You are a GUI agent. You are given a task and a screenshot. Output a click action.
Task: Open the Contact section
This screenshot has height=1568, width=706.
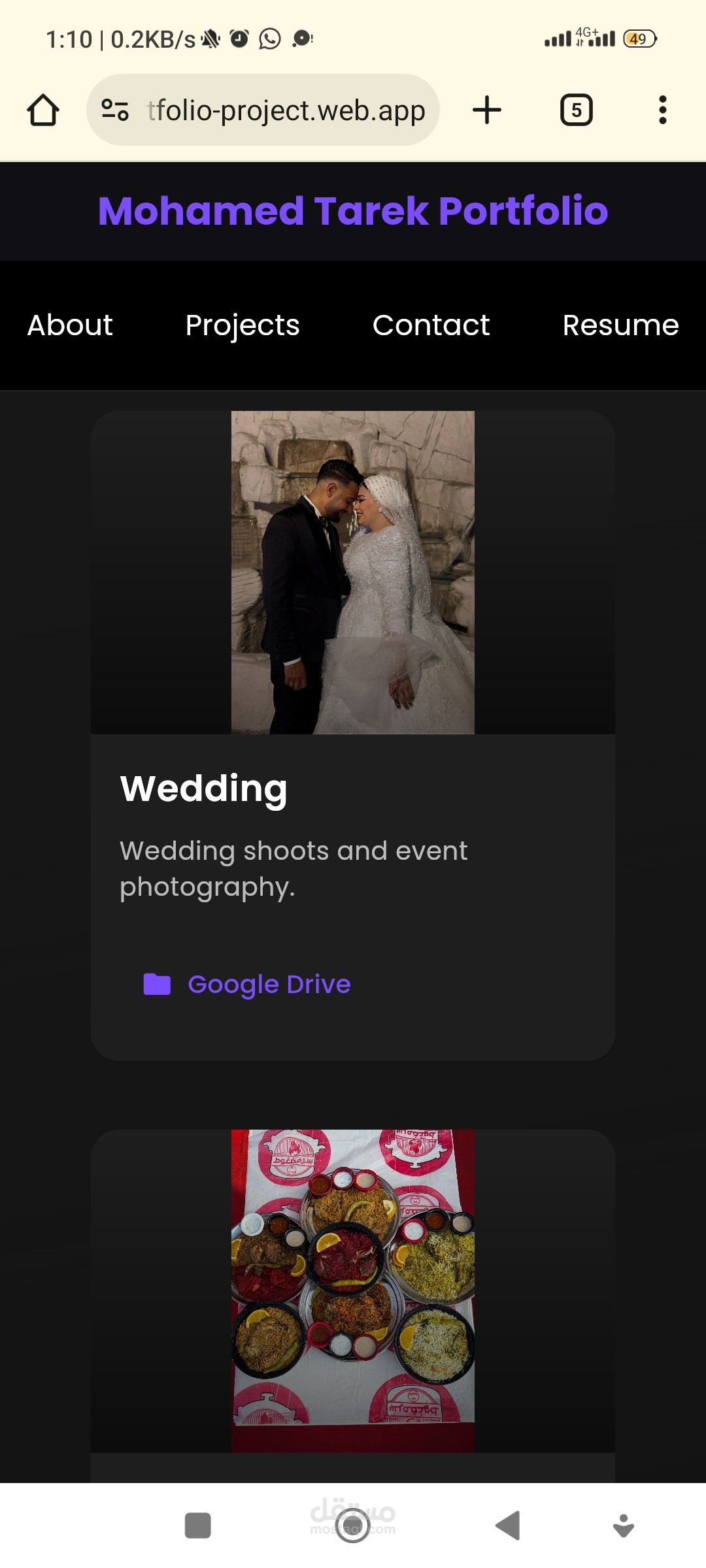431,325
